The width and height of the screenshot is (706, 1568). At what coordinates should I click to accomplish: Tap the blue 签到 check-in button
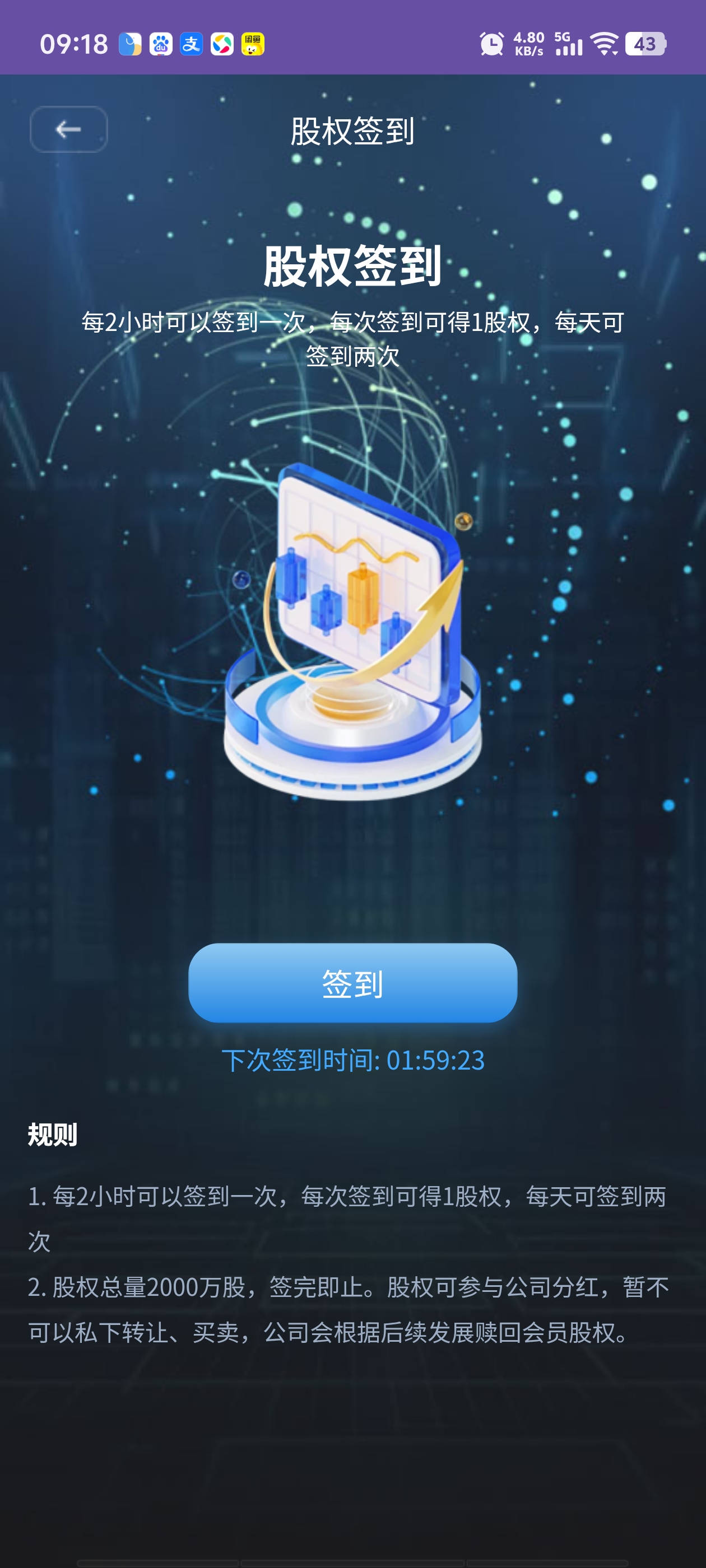point(352,982)
